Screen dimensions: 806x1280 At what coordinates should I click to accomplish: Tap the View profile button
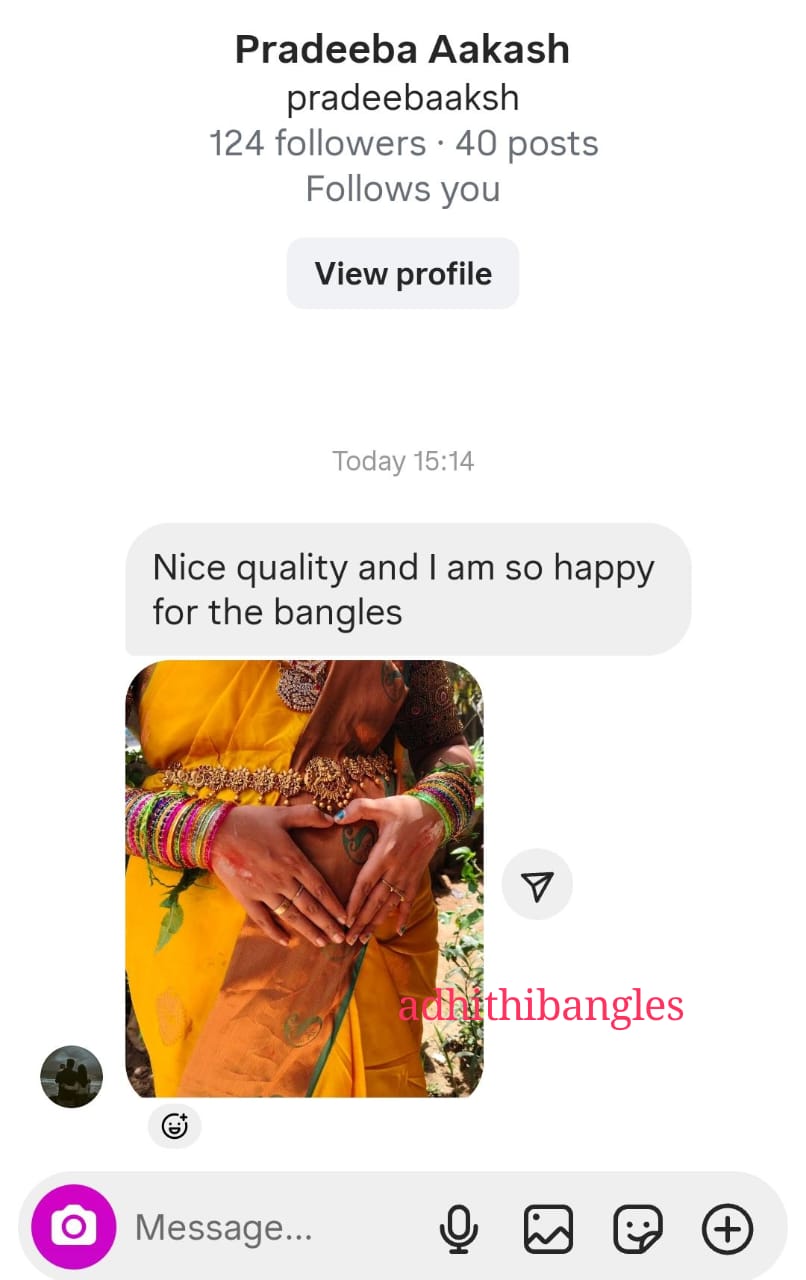[x=403, y=273]
